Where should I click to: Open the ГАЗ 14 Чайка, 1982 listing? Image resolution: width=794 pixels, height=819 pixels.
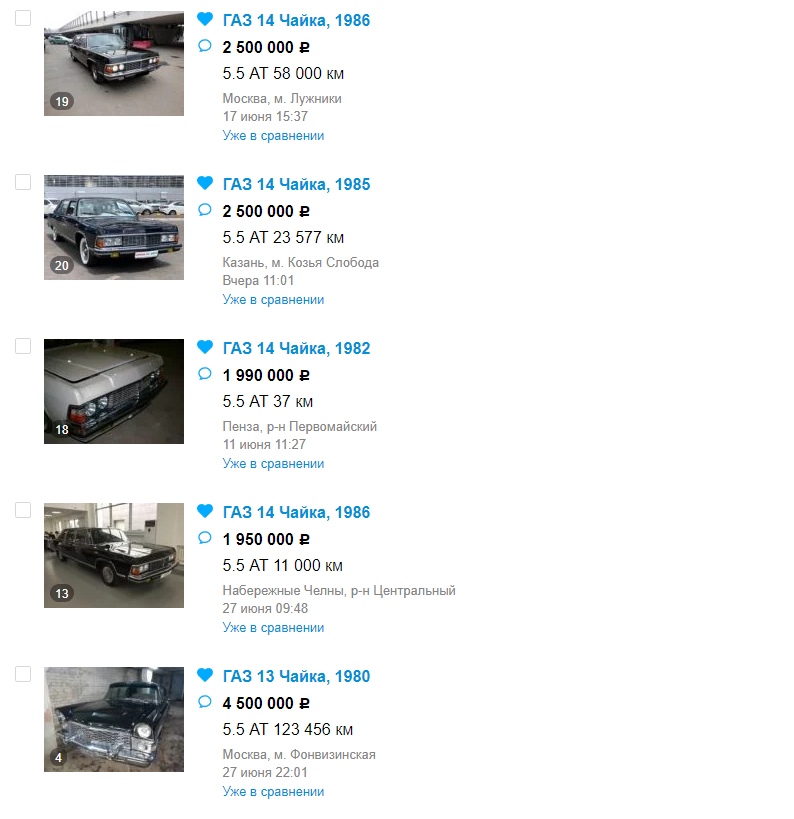coord(296,348)
